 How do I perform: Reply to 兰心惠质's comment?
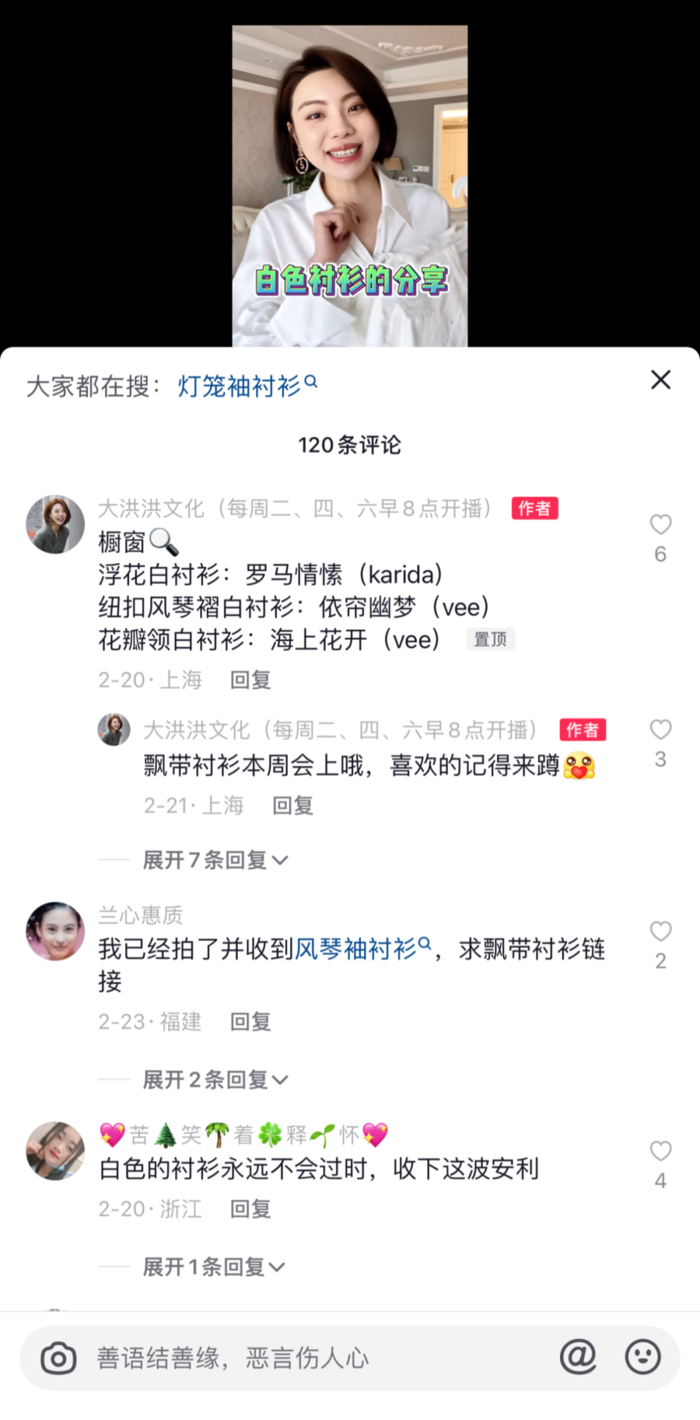click(x=250, y=1022)
